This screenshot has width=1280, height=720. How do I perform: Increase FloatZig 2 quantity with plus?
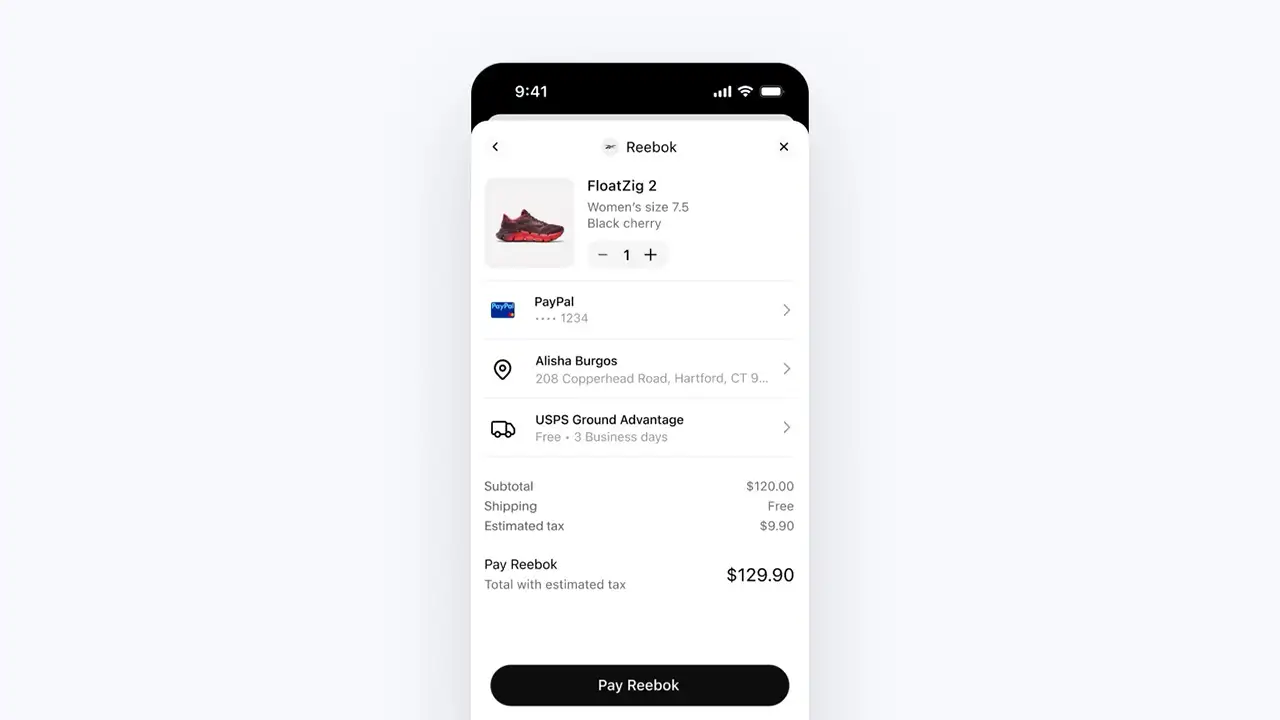coord(651,255)
